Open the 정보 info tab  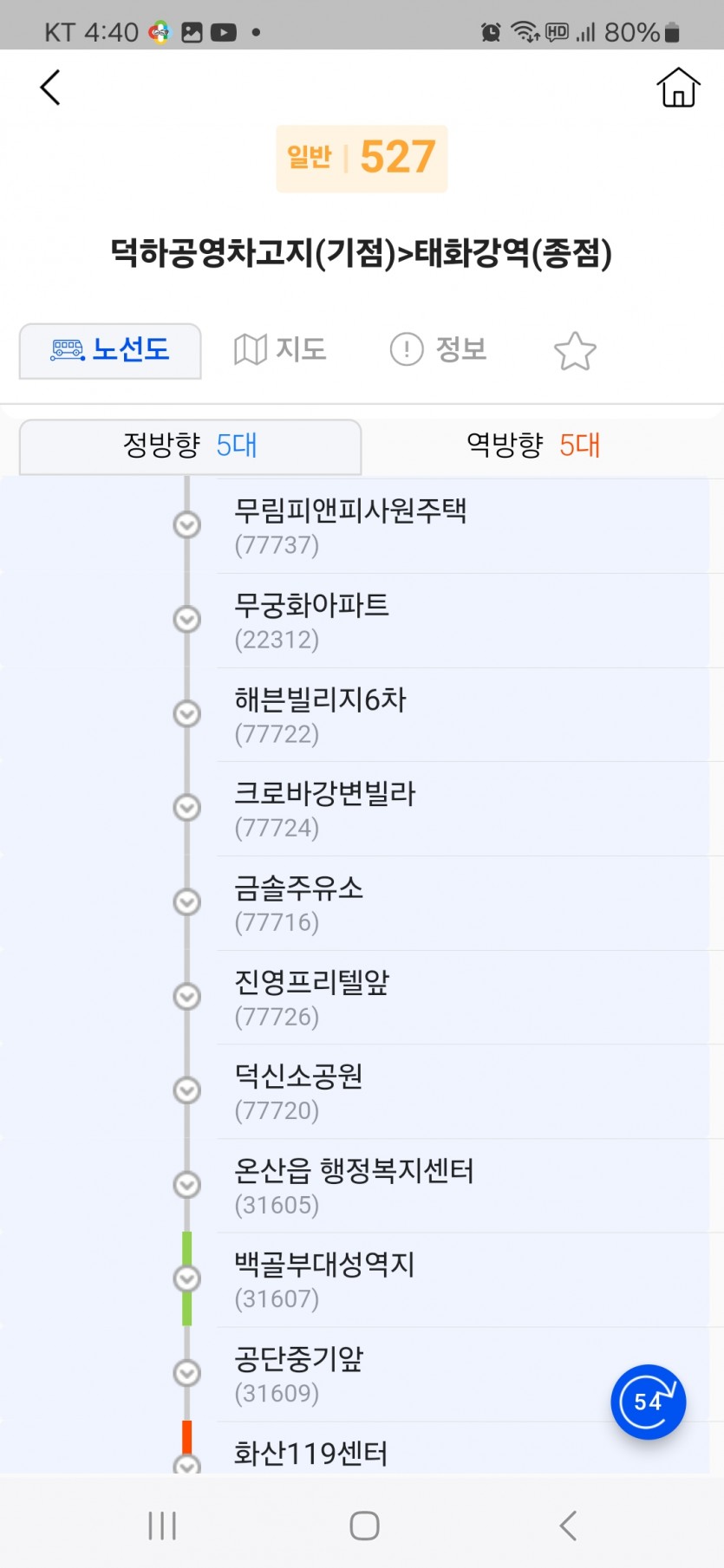439,349
